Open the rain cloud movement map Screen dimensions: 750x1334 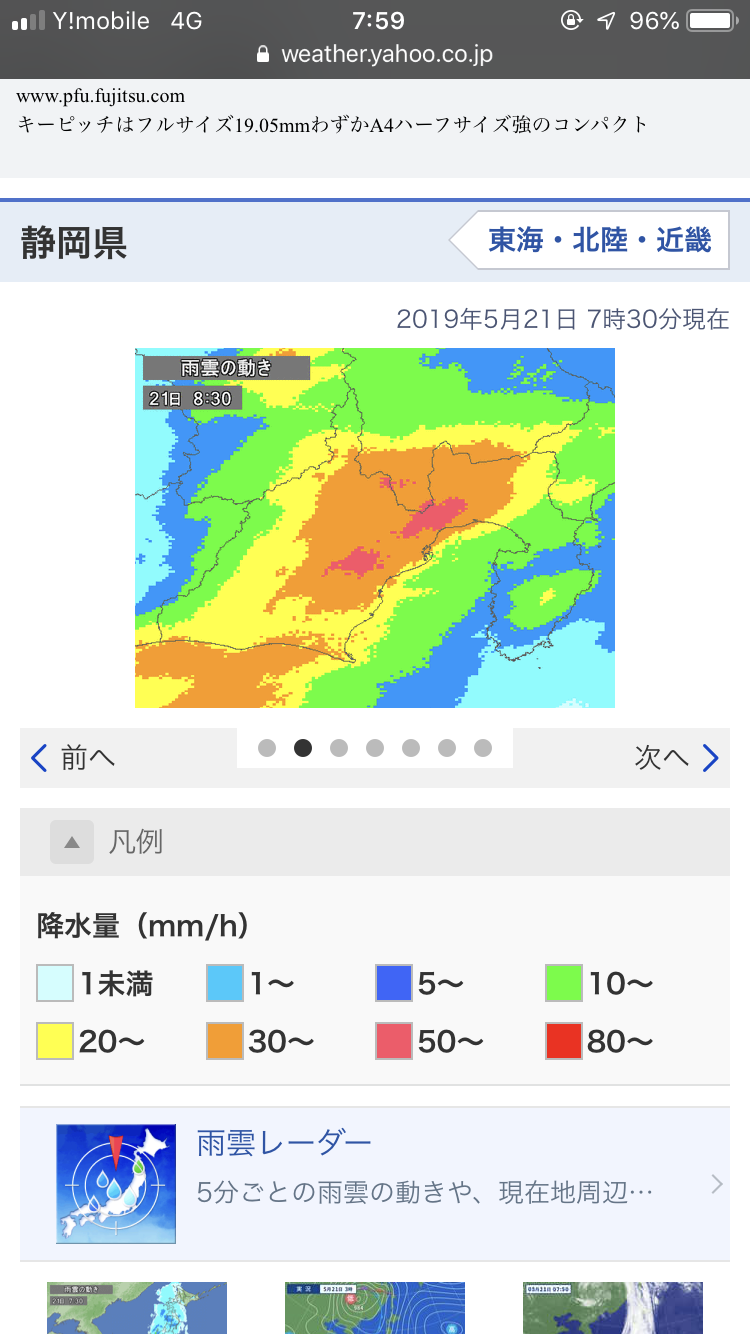(x=375, y=527)
